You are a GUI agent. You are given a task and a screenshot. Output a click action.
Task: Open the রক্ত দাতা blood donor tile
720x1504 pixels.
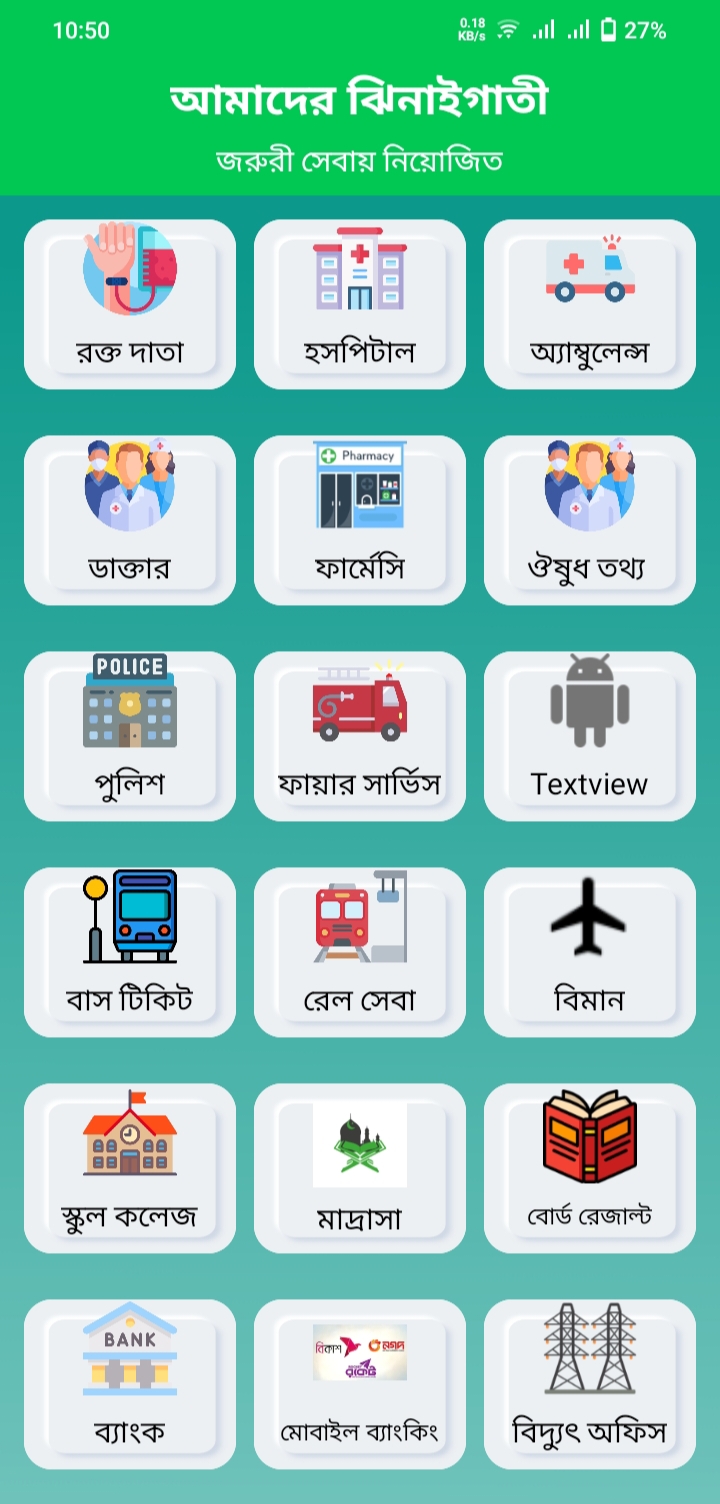click(x=130, y=304)
